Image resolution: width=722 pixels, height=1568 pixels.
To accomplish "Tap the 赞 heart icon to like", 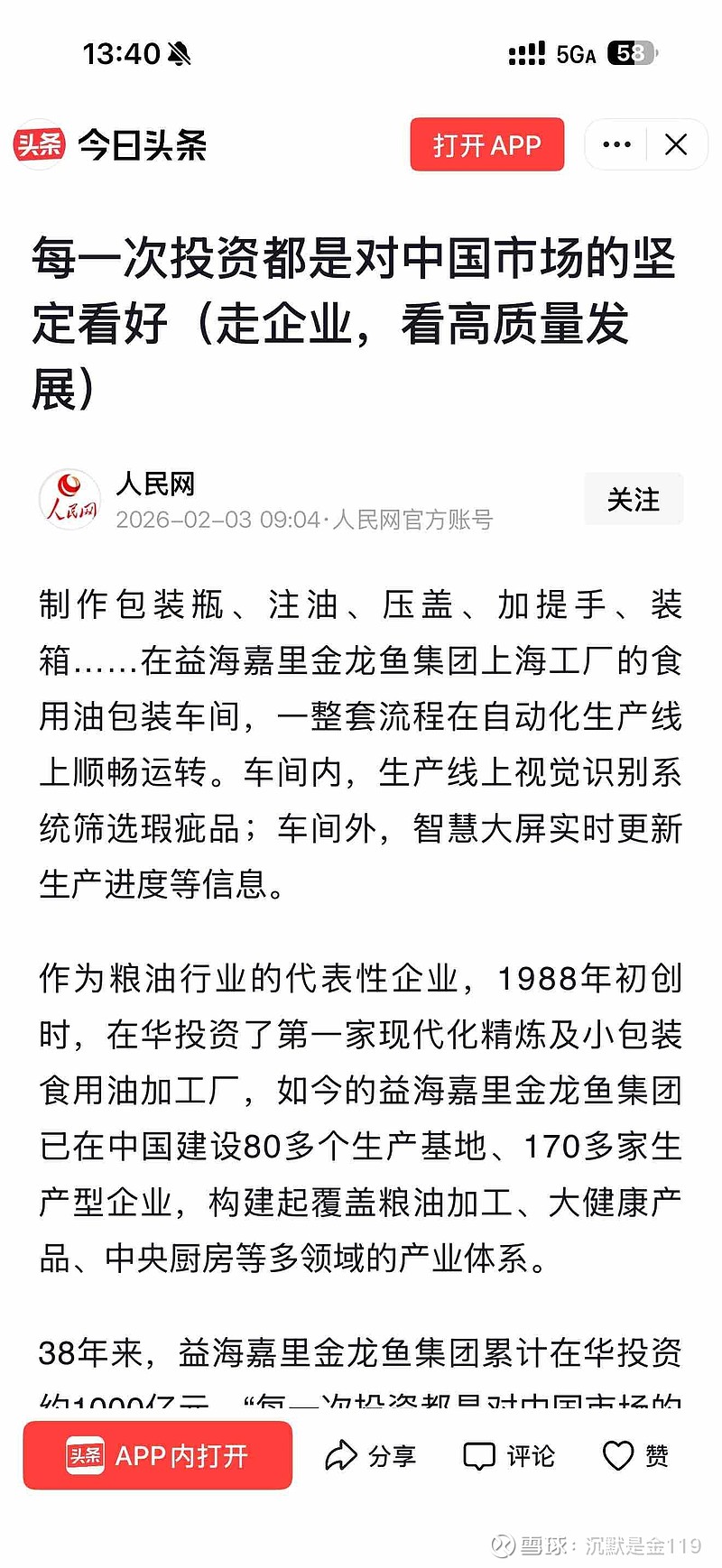I will tap(617, 1454).
